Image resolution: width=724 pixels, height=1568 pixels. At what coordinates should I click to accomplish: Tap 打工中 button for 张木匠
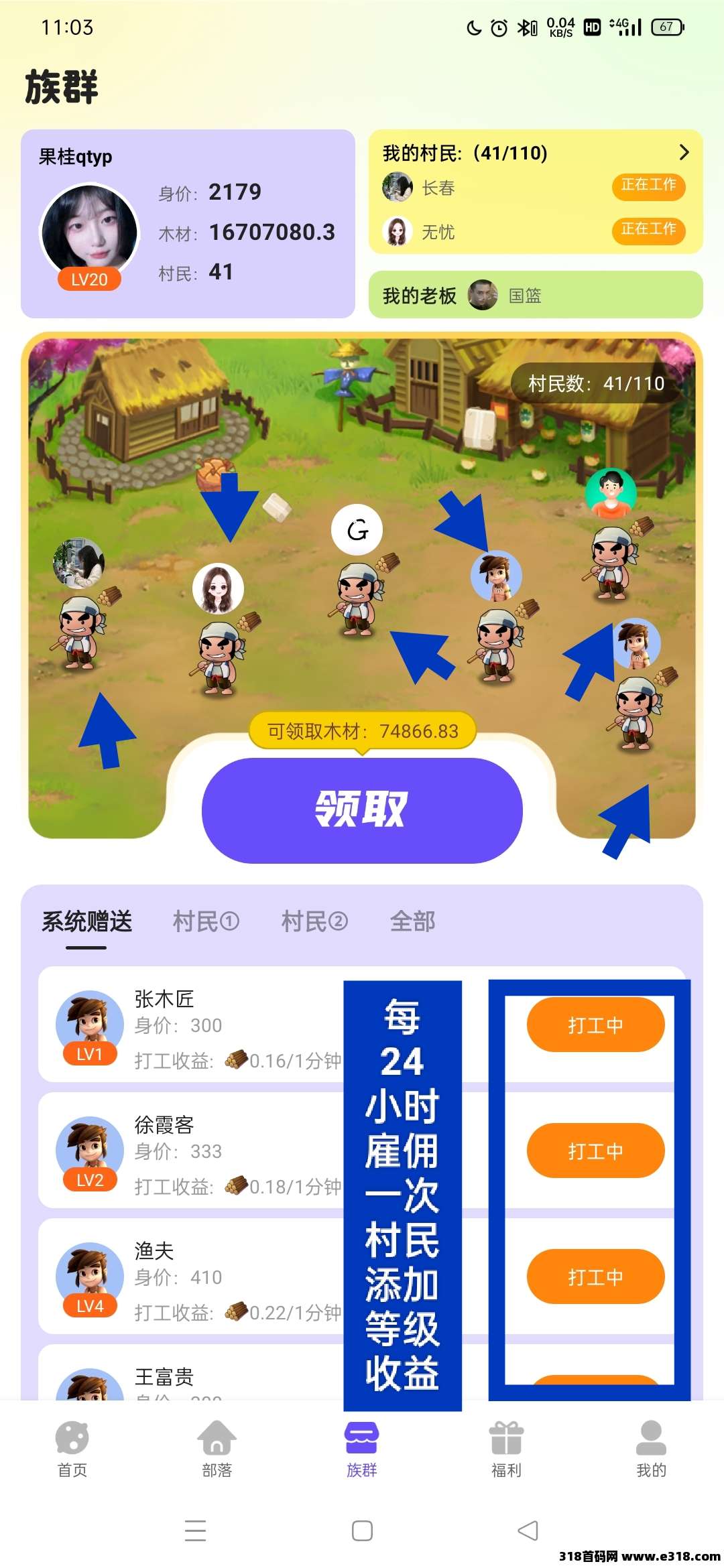[595, 1025]
